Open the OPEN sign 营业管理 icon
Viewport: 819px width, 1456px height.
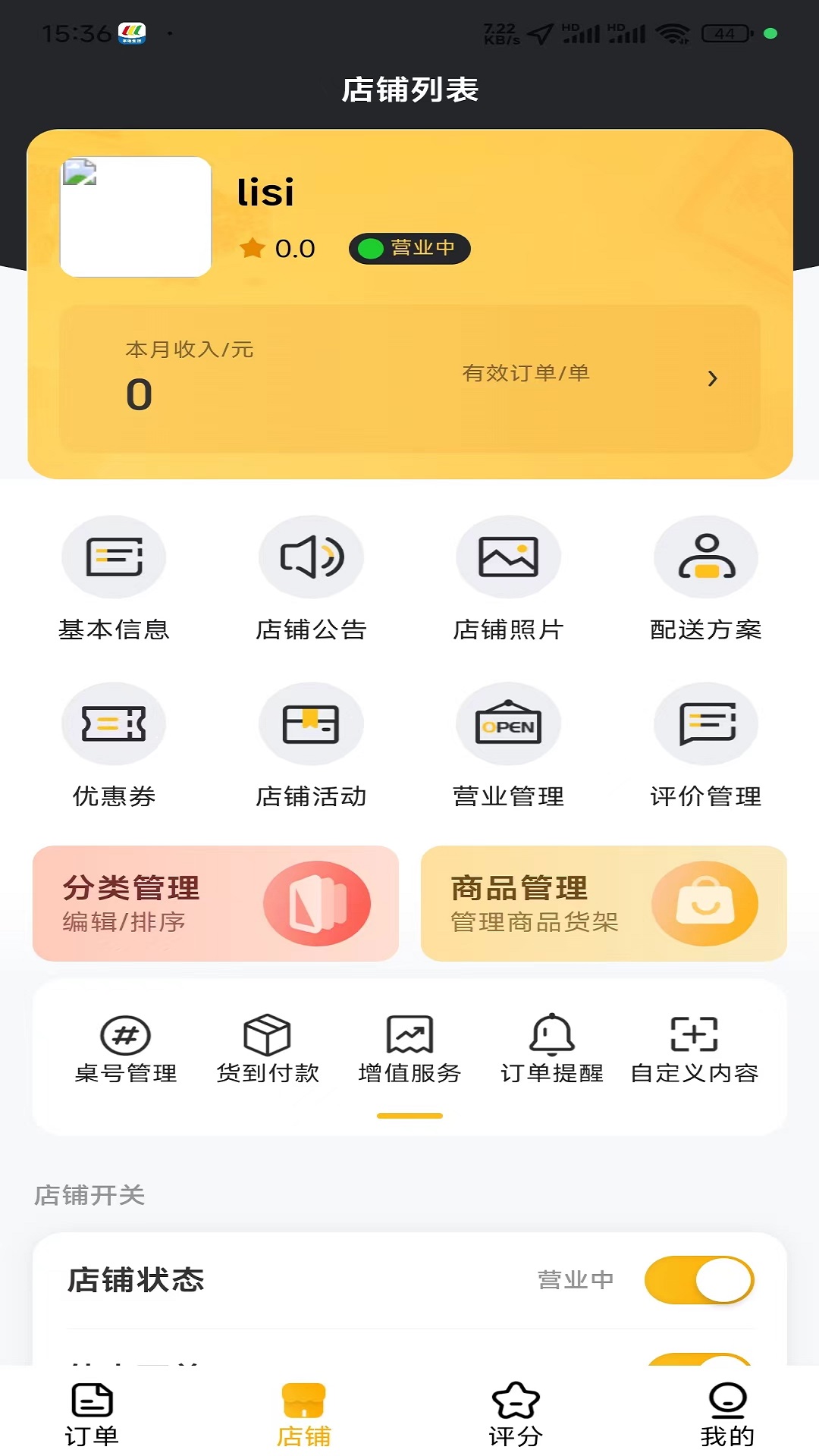pyautogui.click(x=509, y=723)
